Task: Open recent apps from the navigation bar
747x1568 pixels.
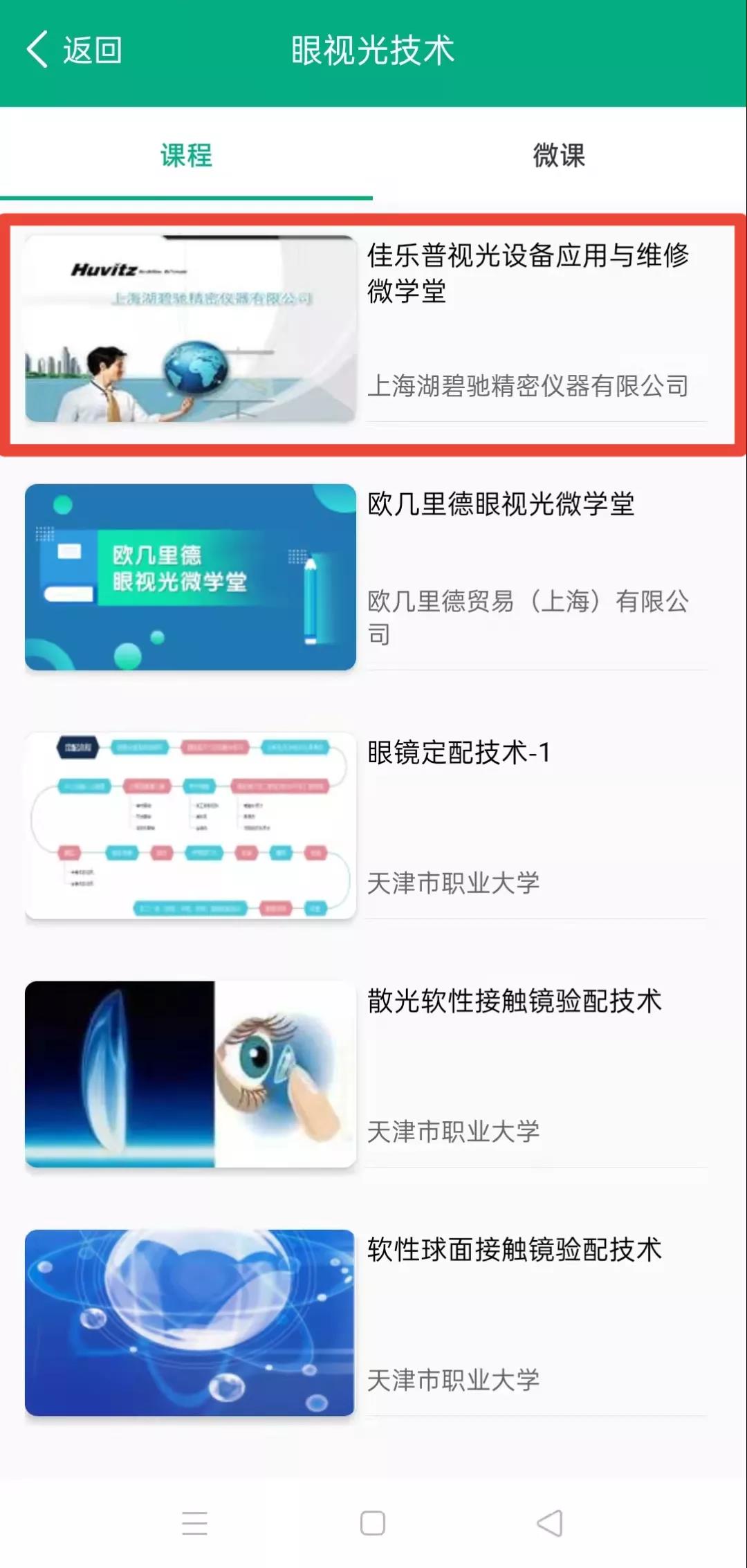Action: pyautogui.click(x=194, y=1523)
